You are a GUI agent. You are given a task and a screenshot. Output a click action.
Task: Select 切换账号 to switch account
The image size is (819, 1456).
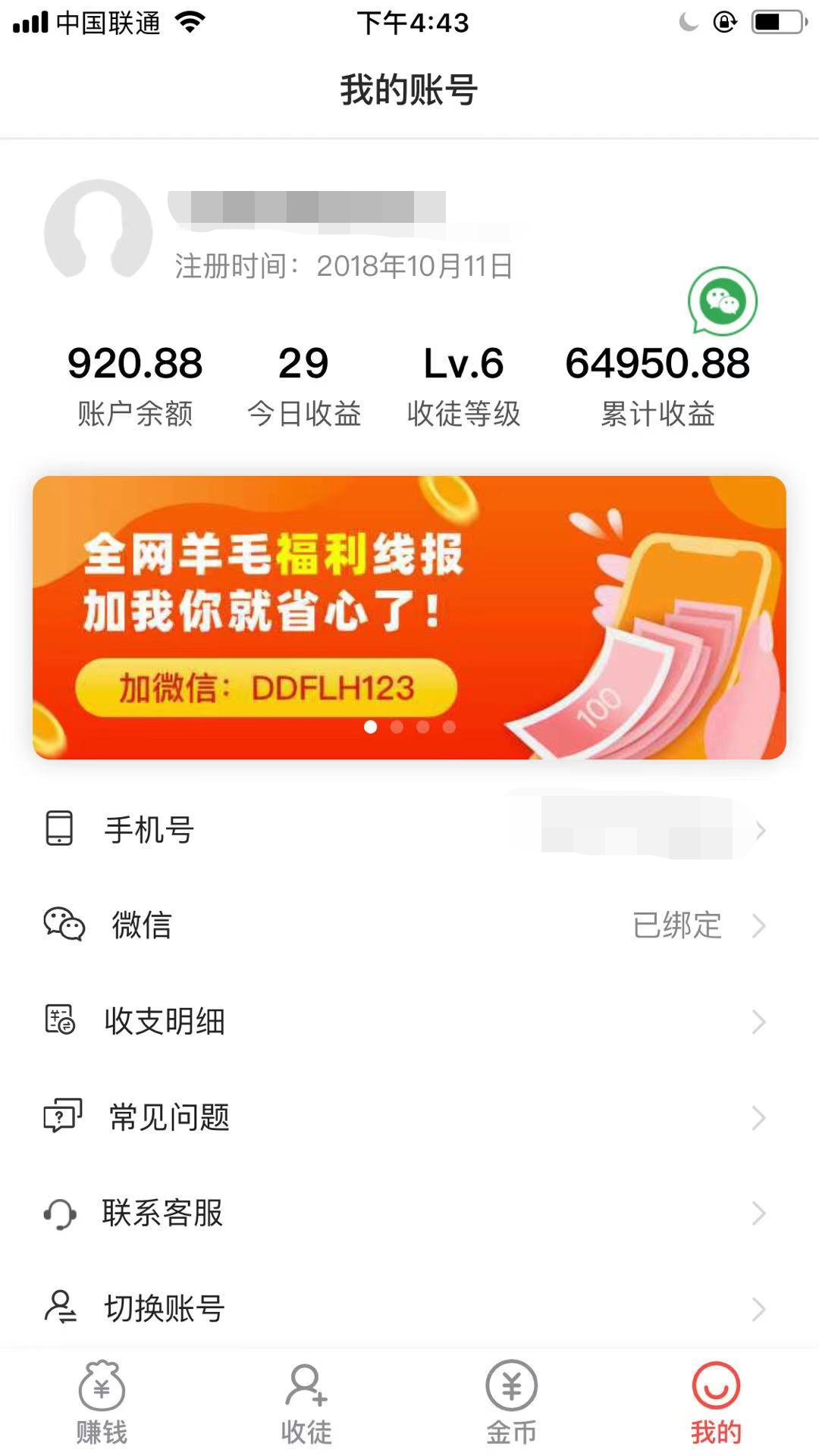coord(409,1308)
